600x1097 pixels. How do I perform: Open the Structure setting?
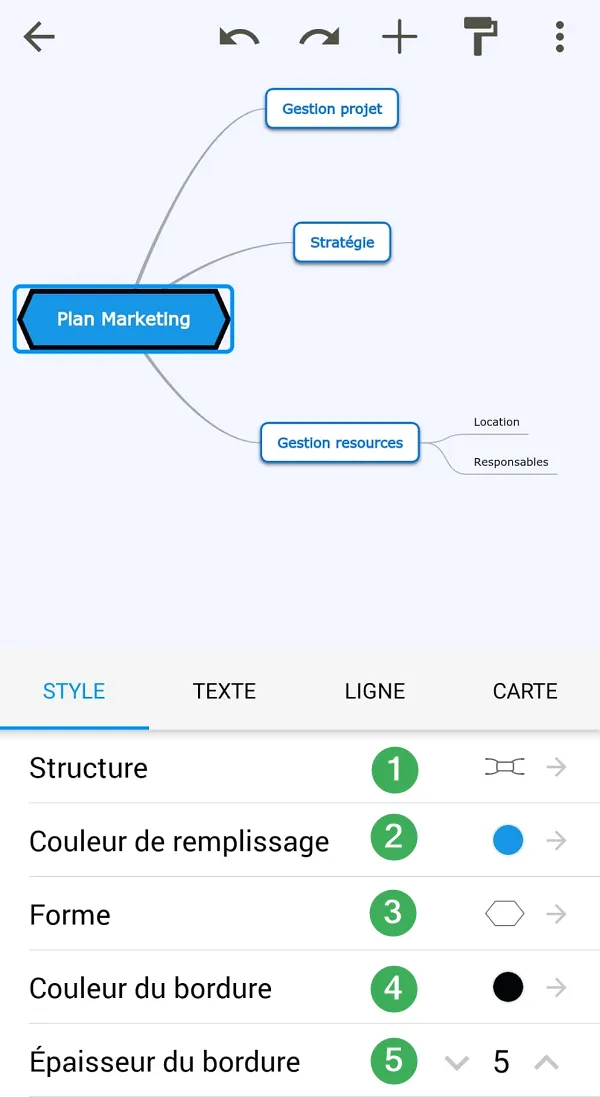tap(300, 767)
